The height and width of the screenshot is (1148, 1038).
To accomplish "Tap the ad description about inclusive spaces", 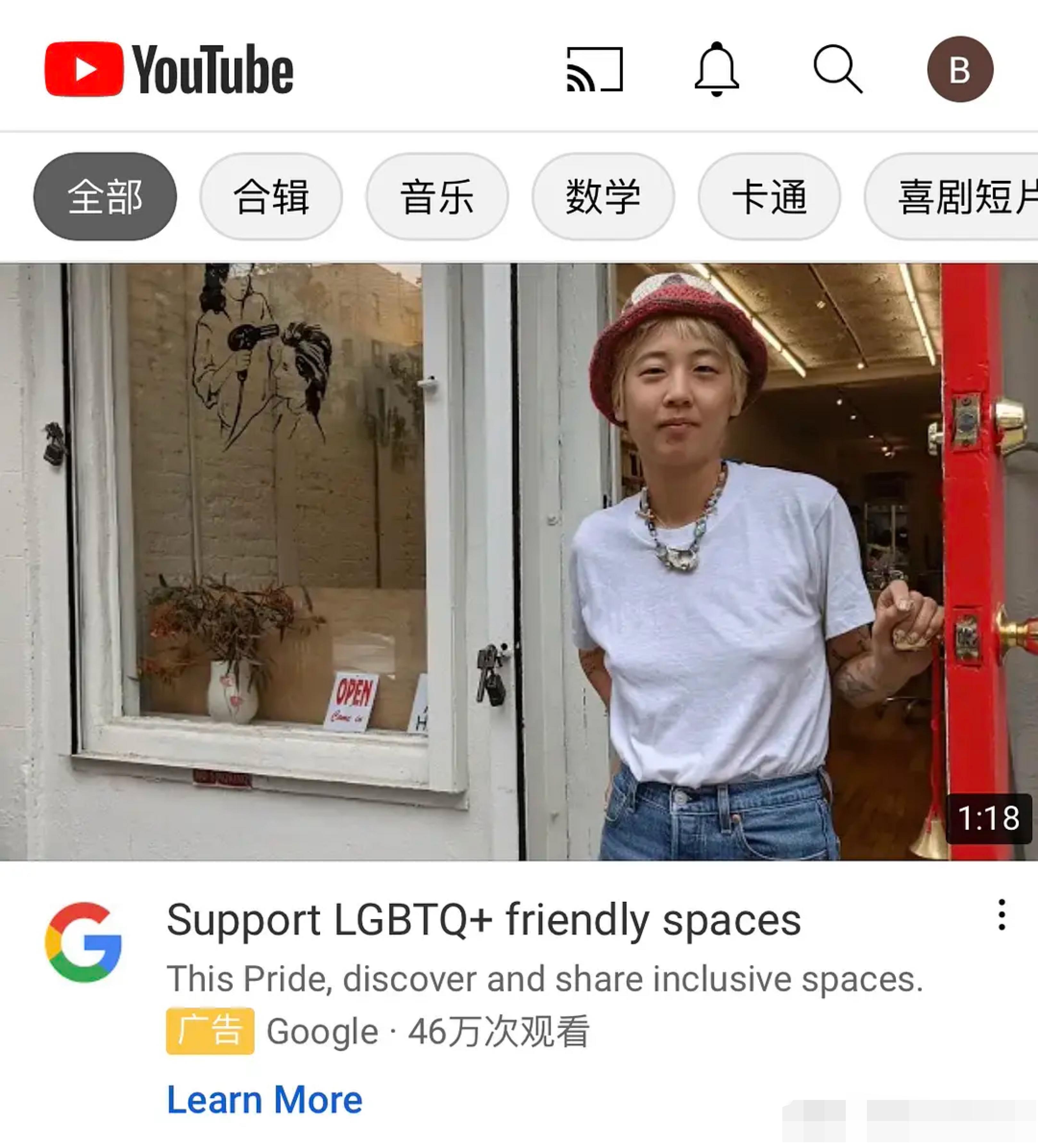I will coord(545,978).
